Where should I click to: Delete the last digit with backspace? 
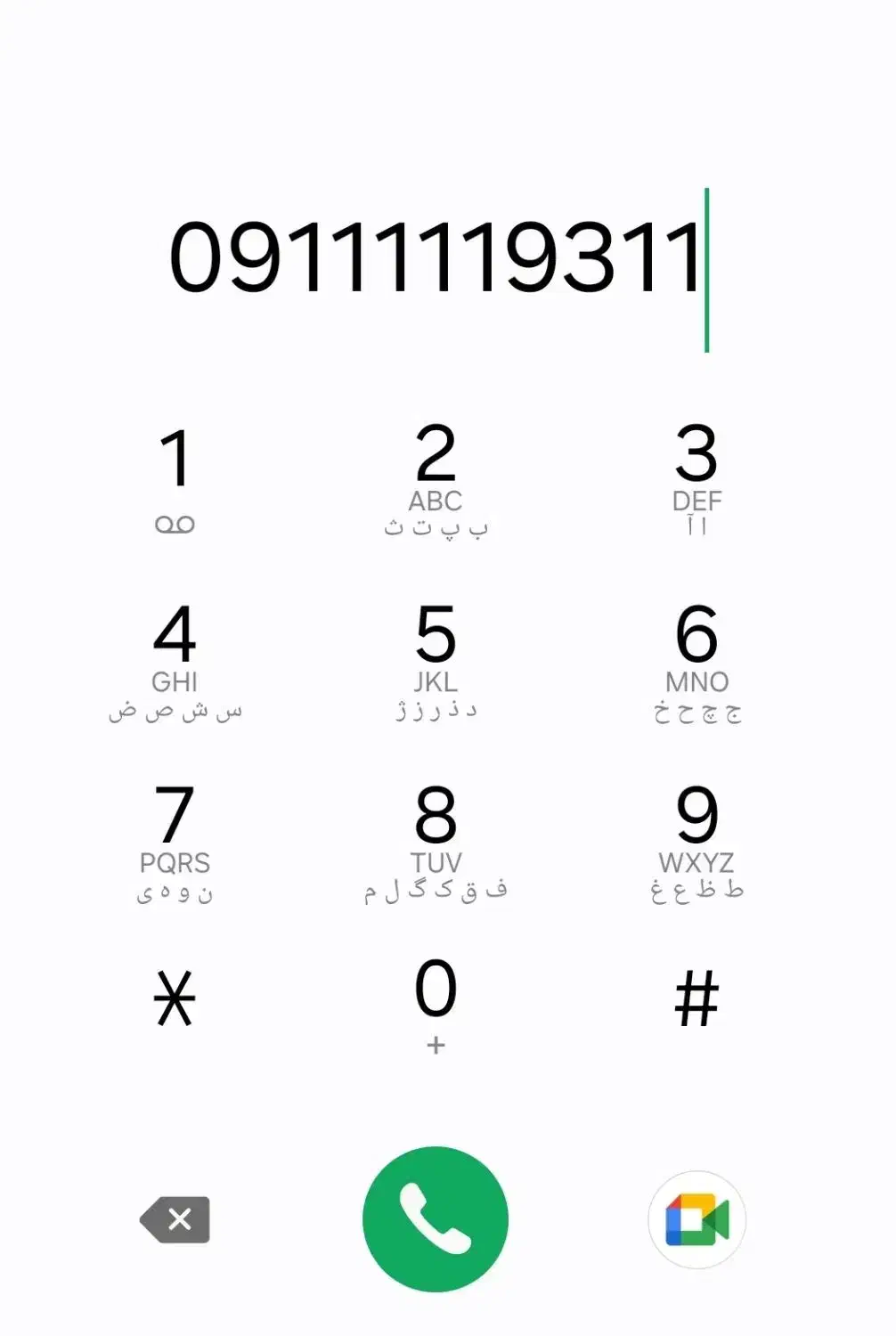(175, 1219)
